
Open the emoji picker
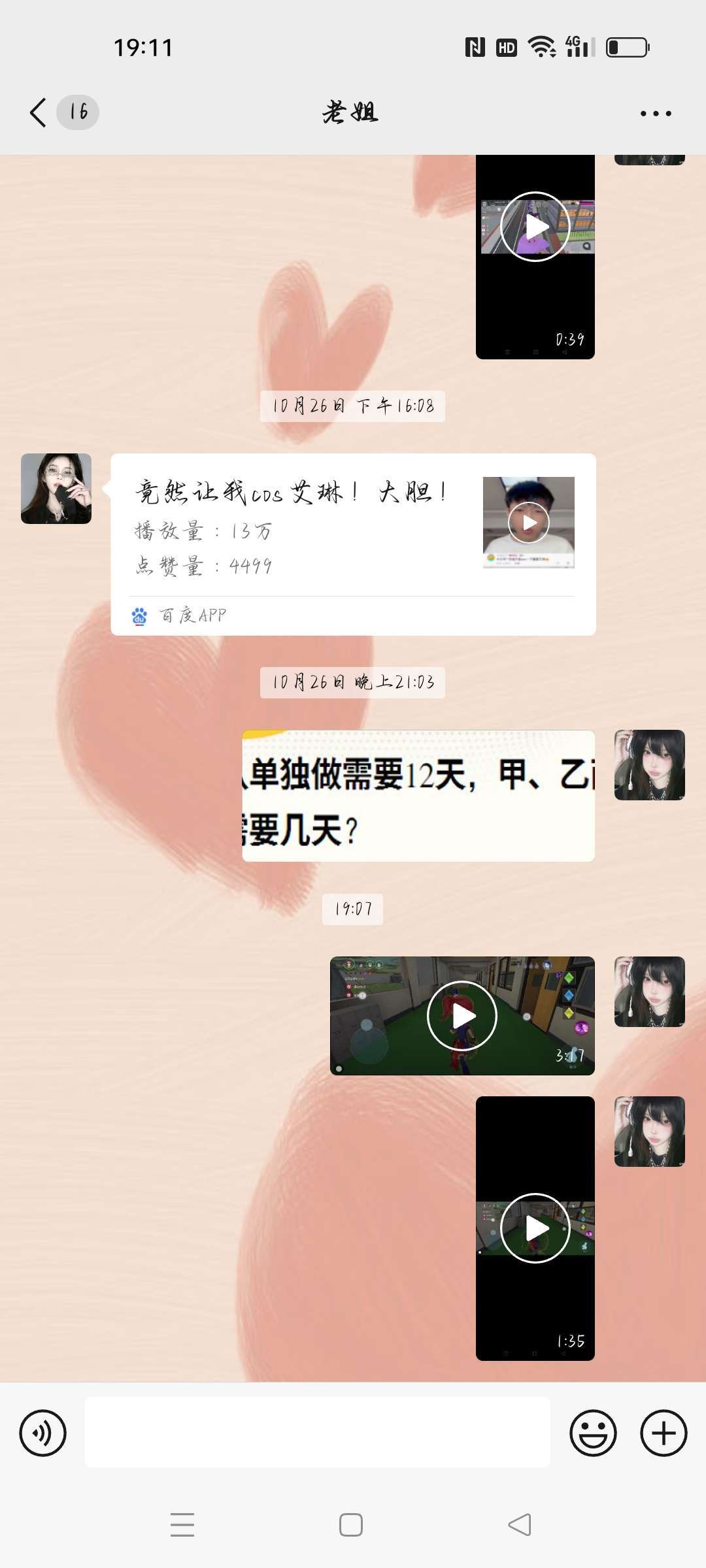(593, 1433)
